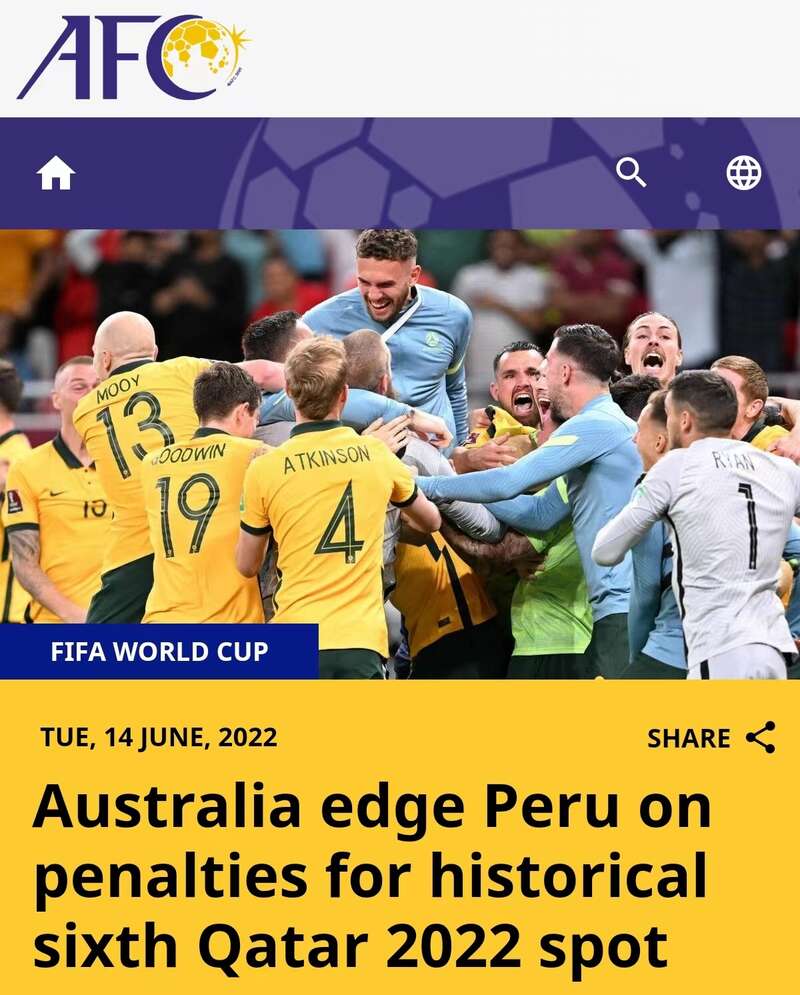Image resolution: width=800 pixels, height=995 pixels.
Task: Go to the AFC home page
Action: pyautogui.click(x=56, y=174)
